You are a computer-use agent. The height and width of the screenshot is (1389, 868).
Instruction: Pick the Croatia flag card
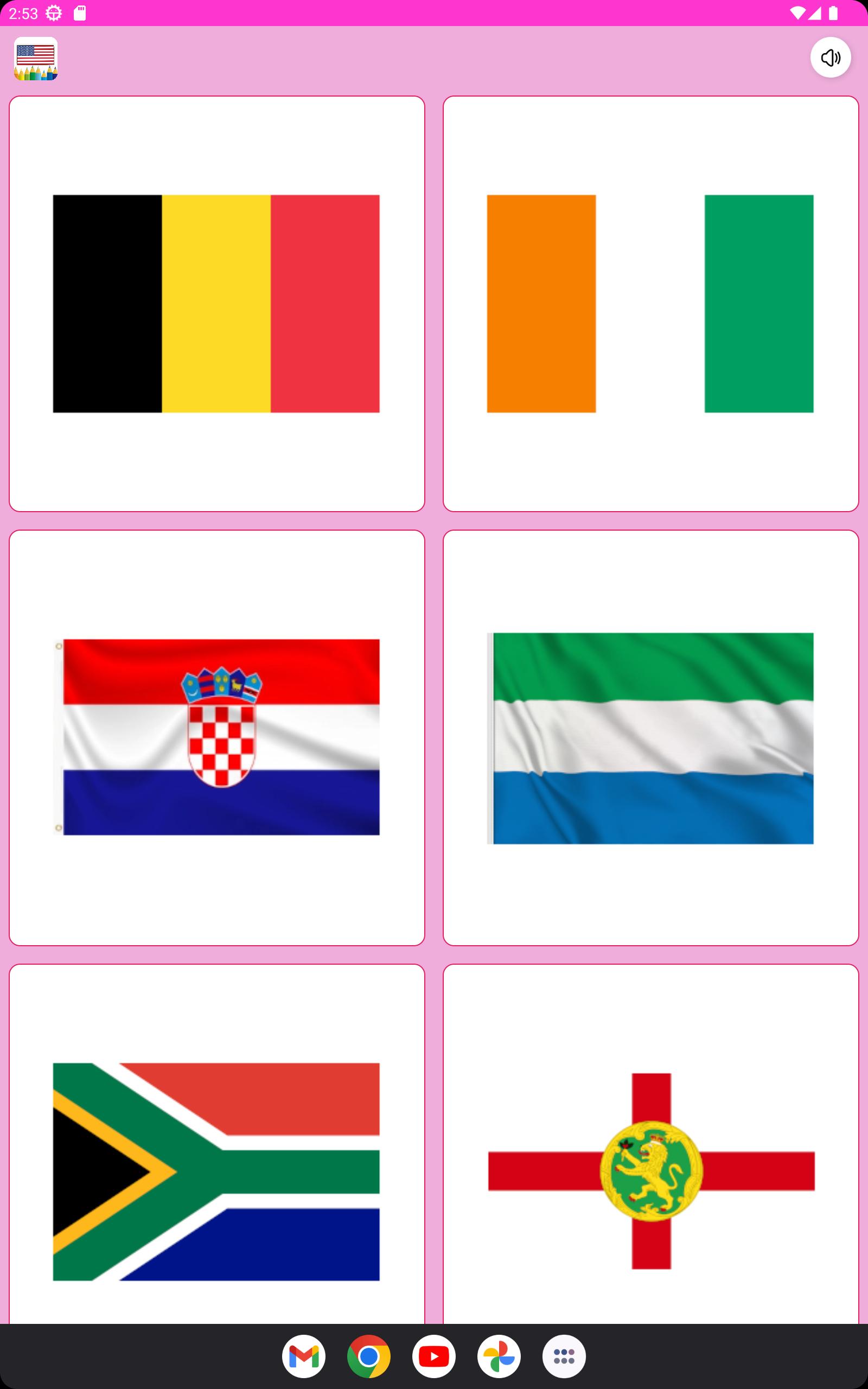point(217,737)
